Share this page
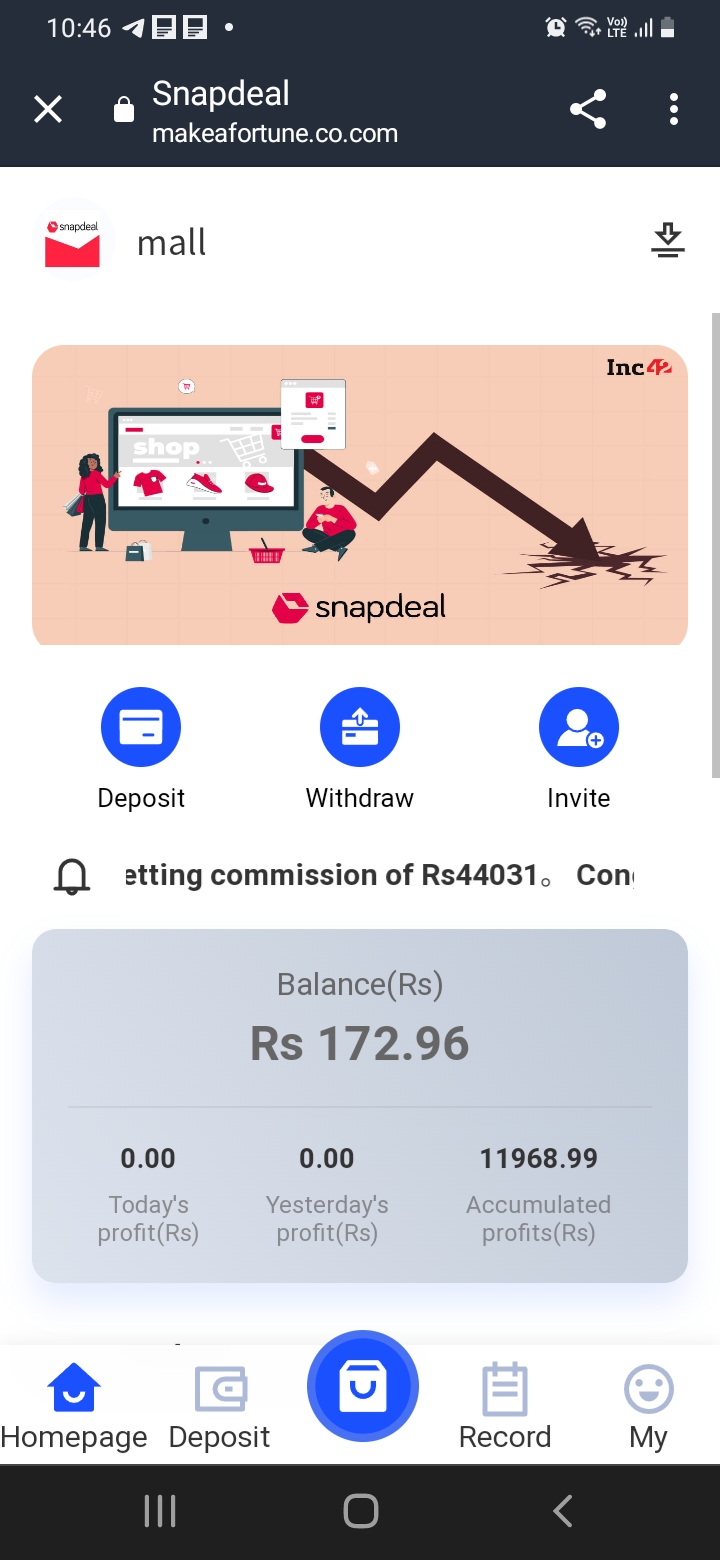The height and width of the screenshot is (1560, 720). [x=588, y=110]
